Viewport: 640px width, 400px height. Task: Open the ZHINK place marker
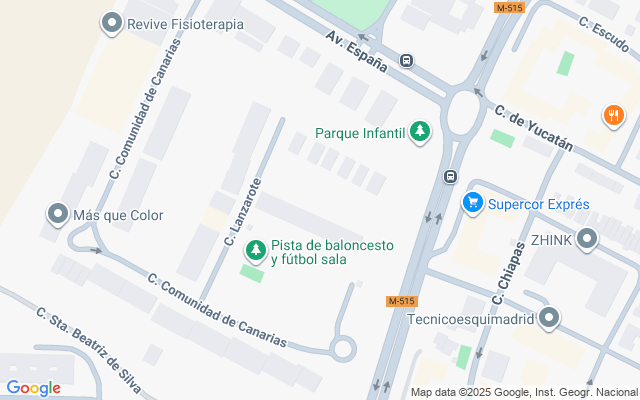click(586, 239)
